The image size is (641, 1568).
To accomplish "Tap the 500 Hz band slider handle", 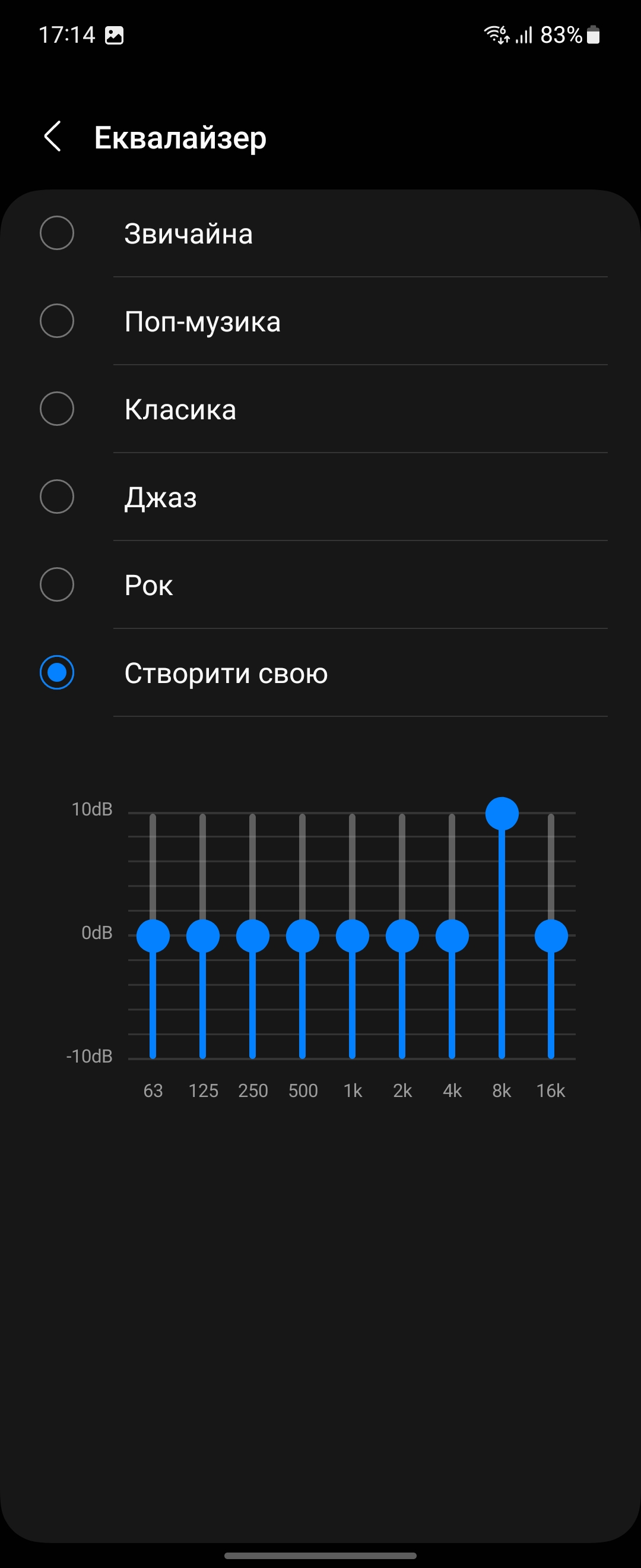I will coord(302,935).
